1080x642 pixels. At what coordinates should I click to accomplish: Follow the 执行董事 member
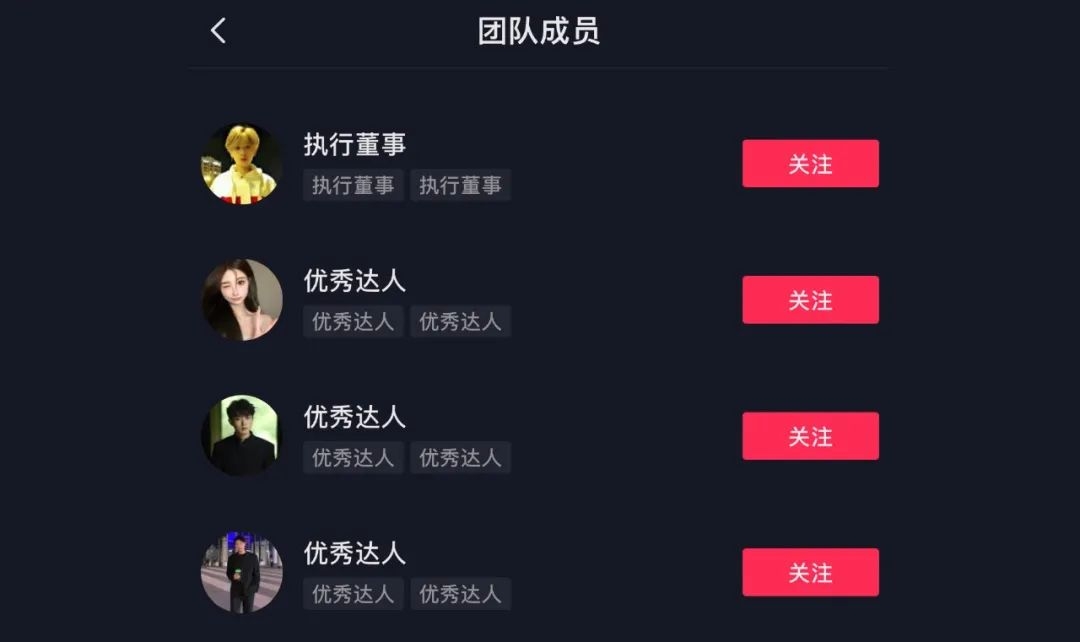(x=810, y=164)
